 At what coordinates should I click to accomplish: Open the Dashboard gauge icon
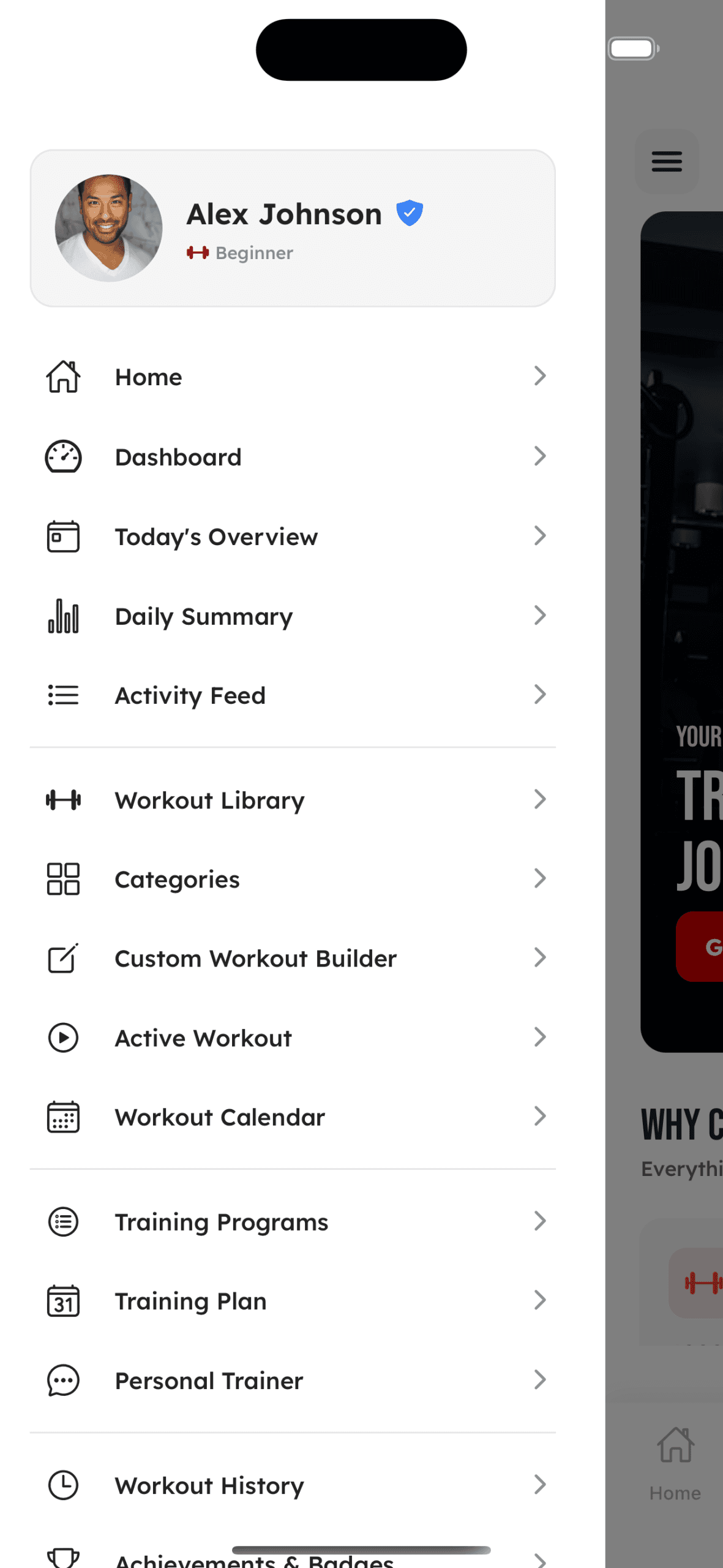pyautogui.click(x=63, y=456)
